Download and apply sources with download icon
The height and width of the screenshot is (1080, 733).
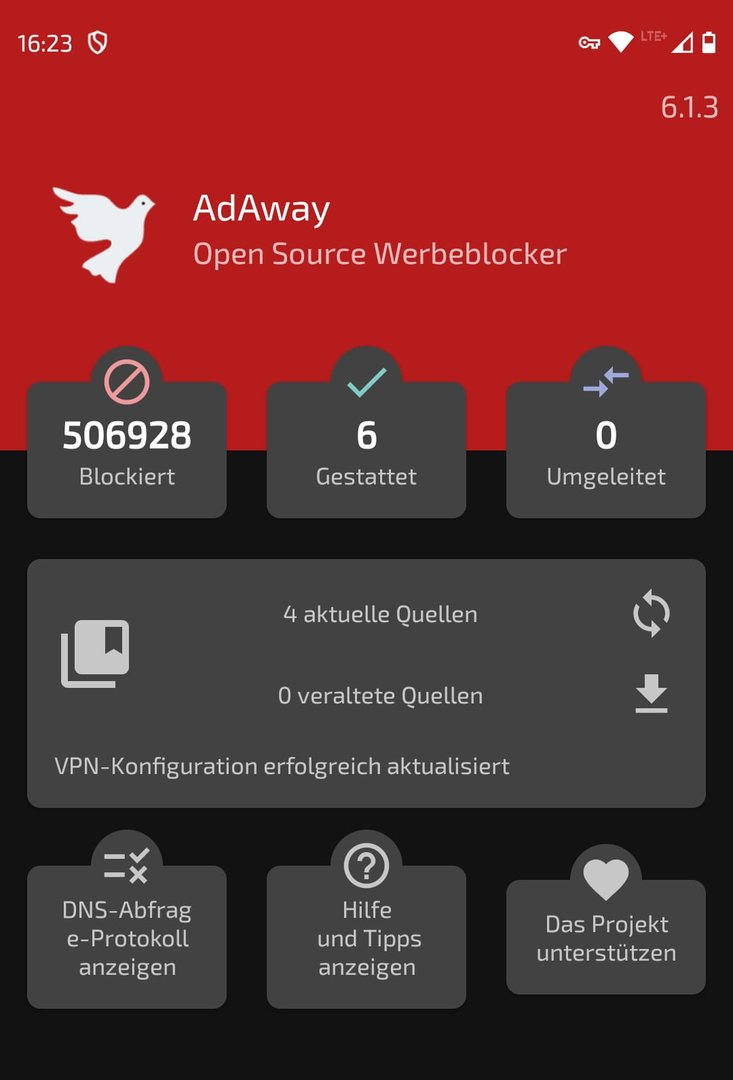point(651,694)
